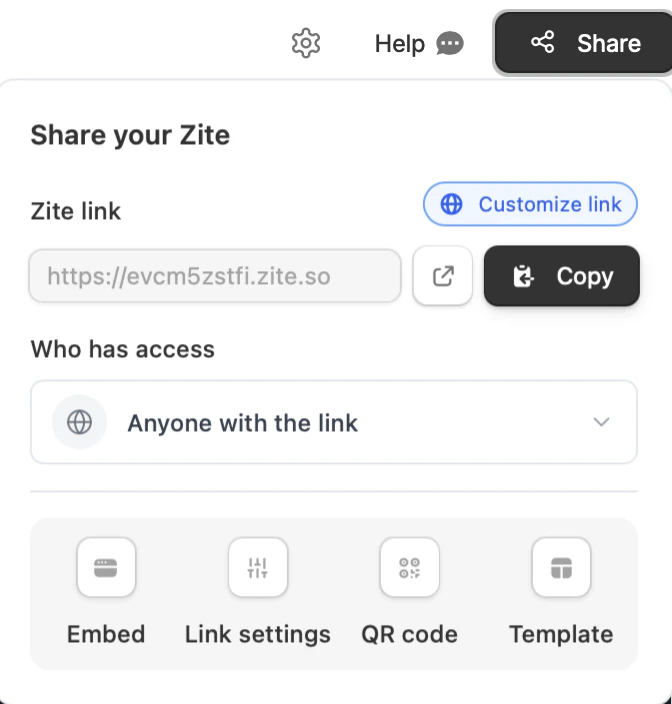Open the Embed option
Screen dimensions: 672x704
(106, 568)
